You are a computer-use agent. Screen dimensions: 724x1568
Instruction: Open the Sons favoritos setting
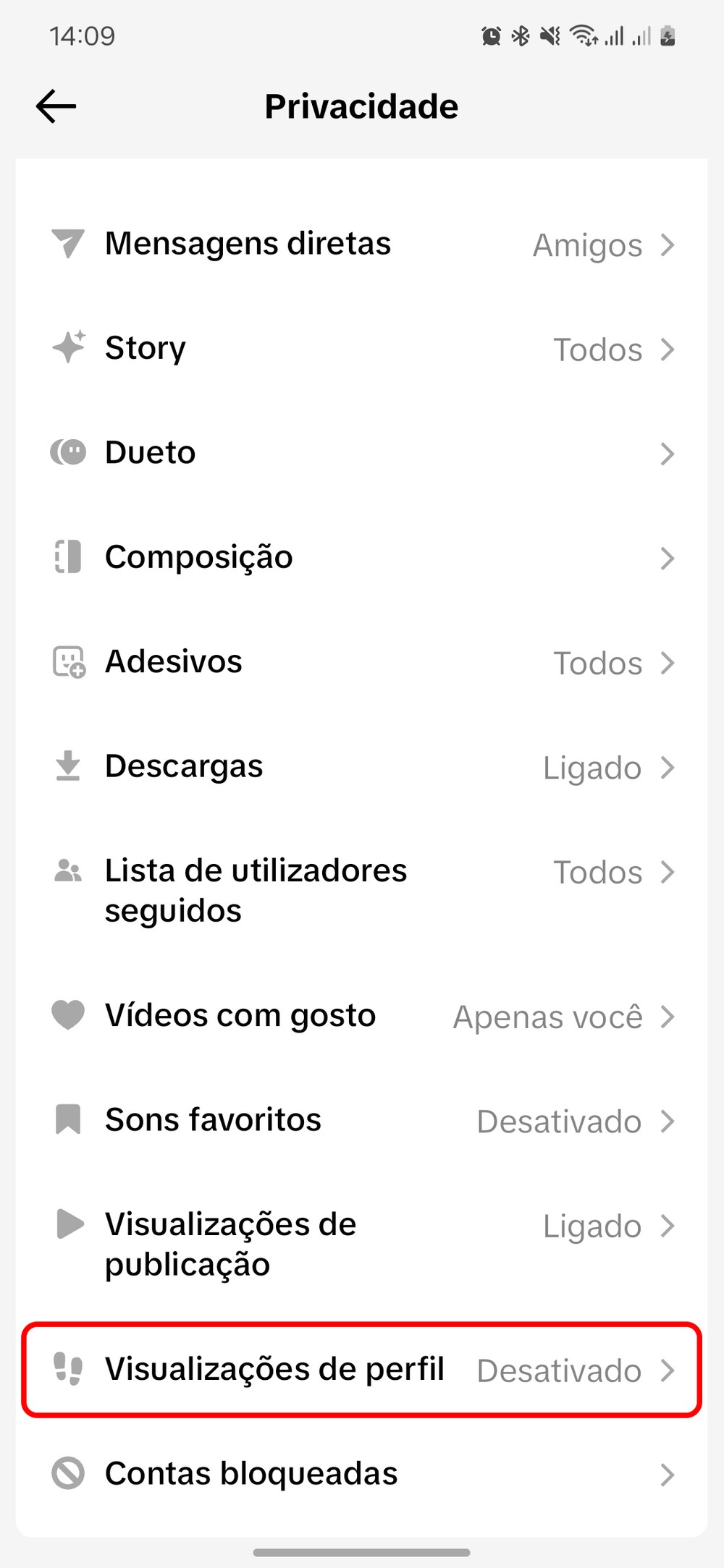point(362,1120)
